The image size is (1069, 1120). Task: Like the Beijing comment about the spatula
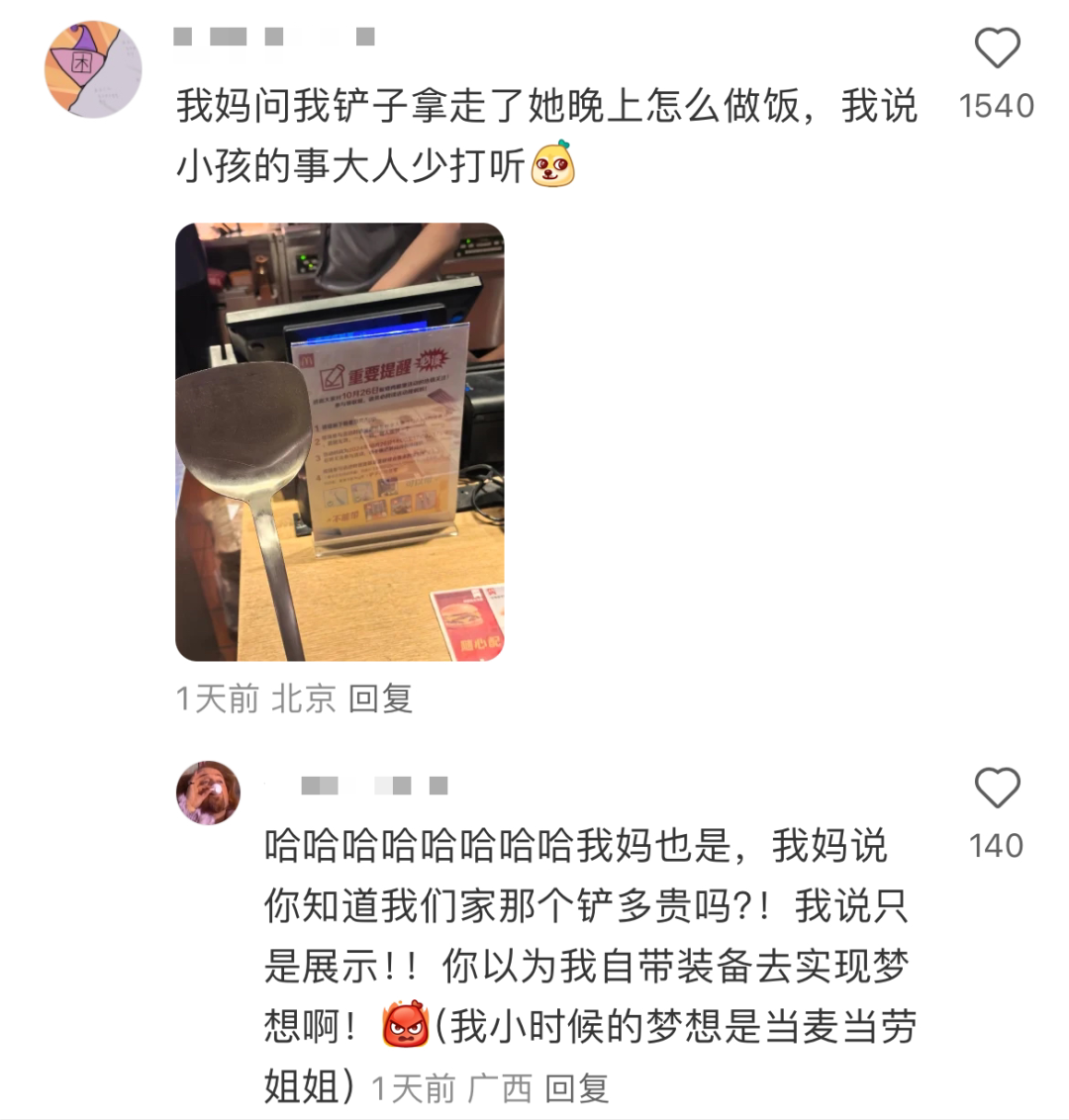click(997, 48)
